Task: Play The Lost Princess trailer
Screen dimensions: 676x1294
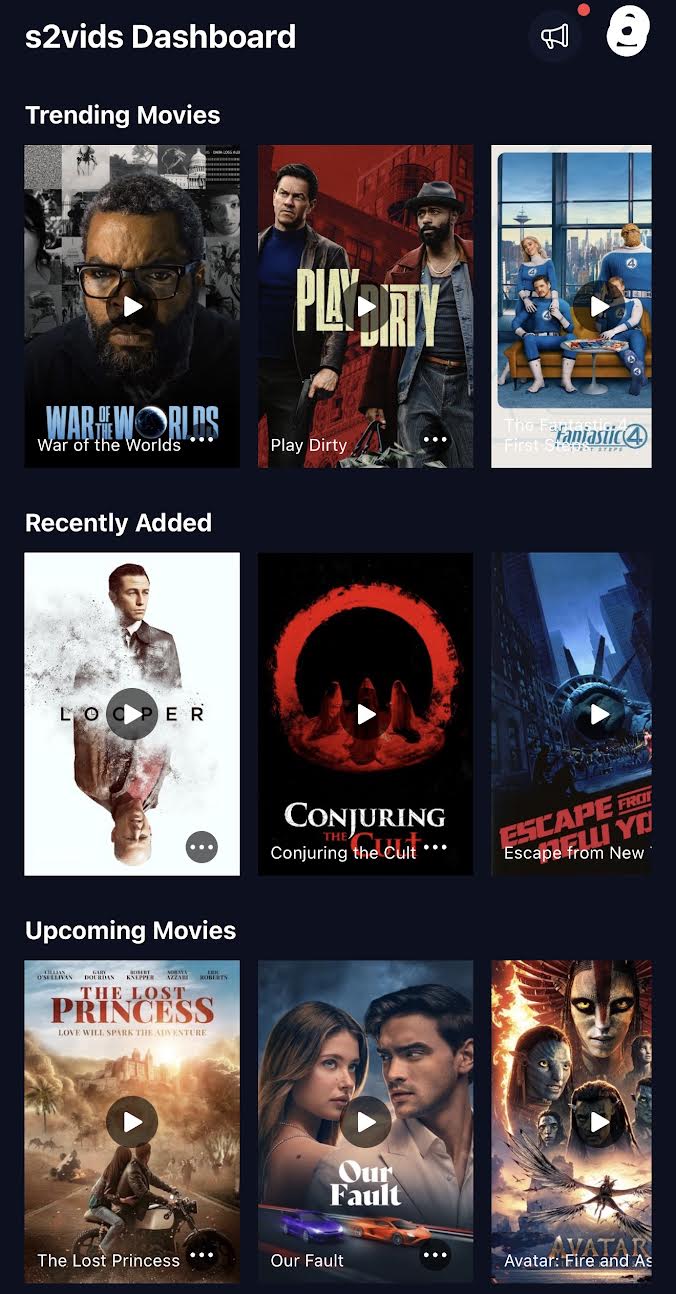Action: click(x=132, y=1122)
